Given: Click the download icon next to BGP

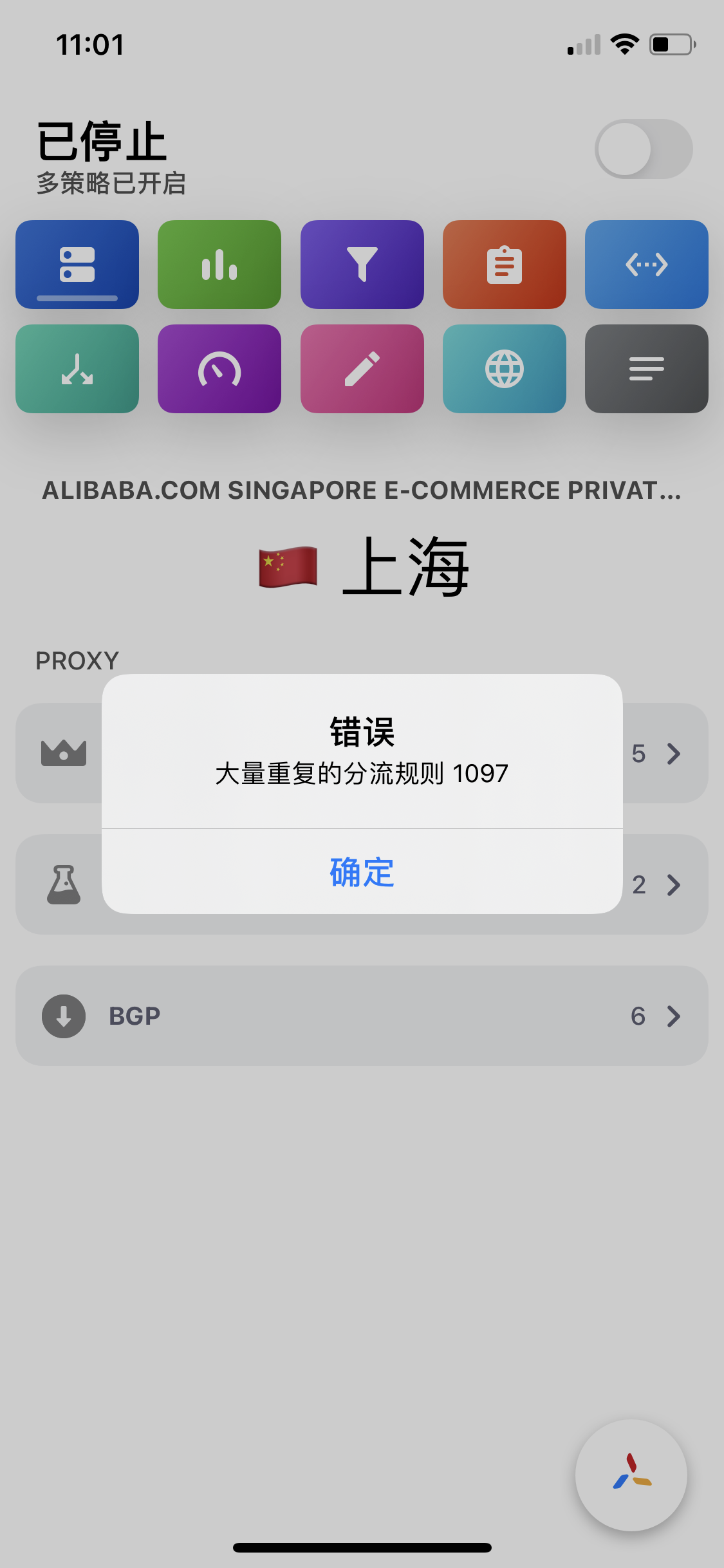Looking at the screenshot, I should 63,1016.
